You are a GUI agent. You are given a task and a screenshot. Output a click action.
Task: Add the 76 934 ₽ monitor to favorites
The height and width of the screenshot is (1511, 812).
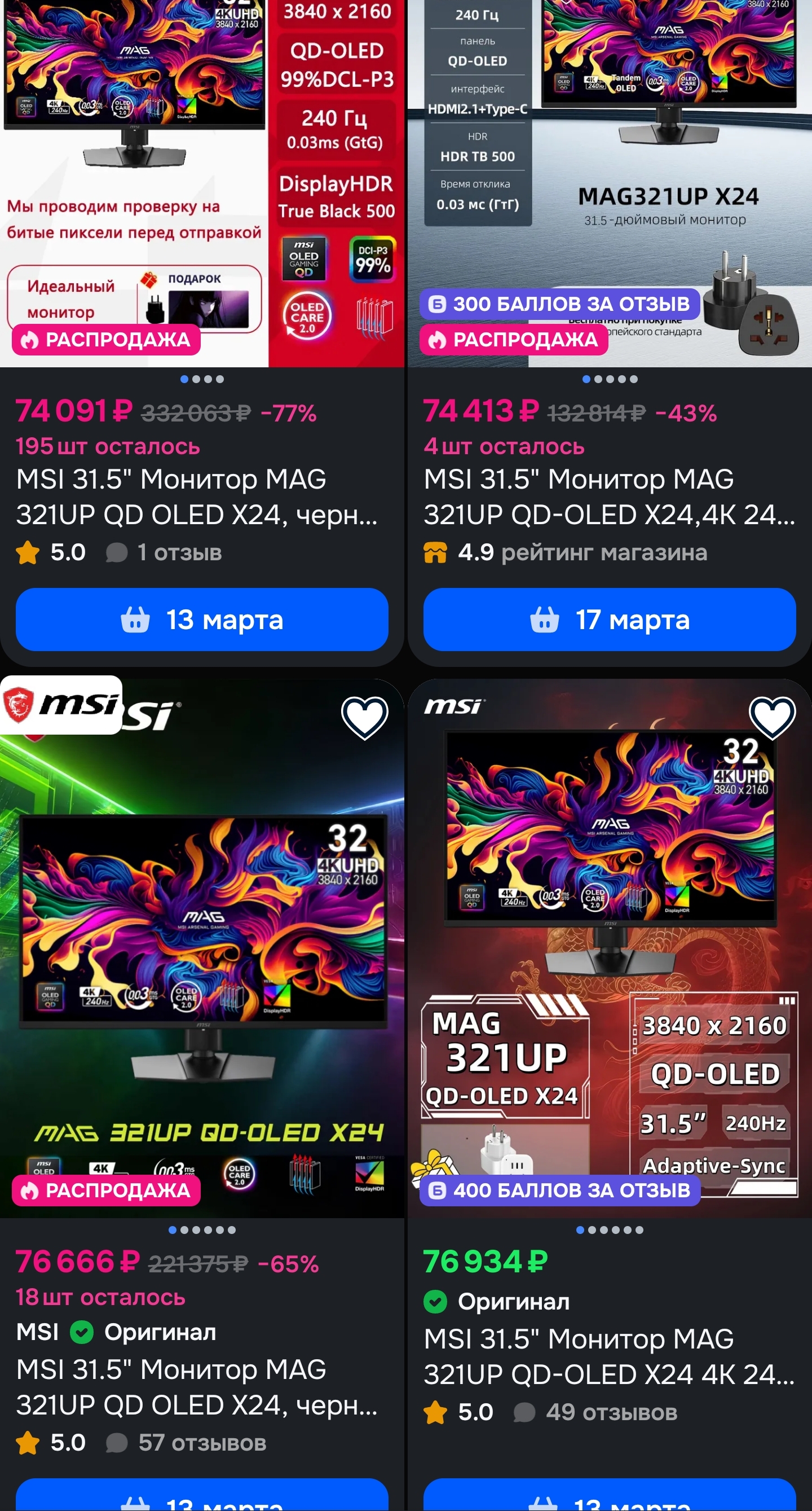771,717
